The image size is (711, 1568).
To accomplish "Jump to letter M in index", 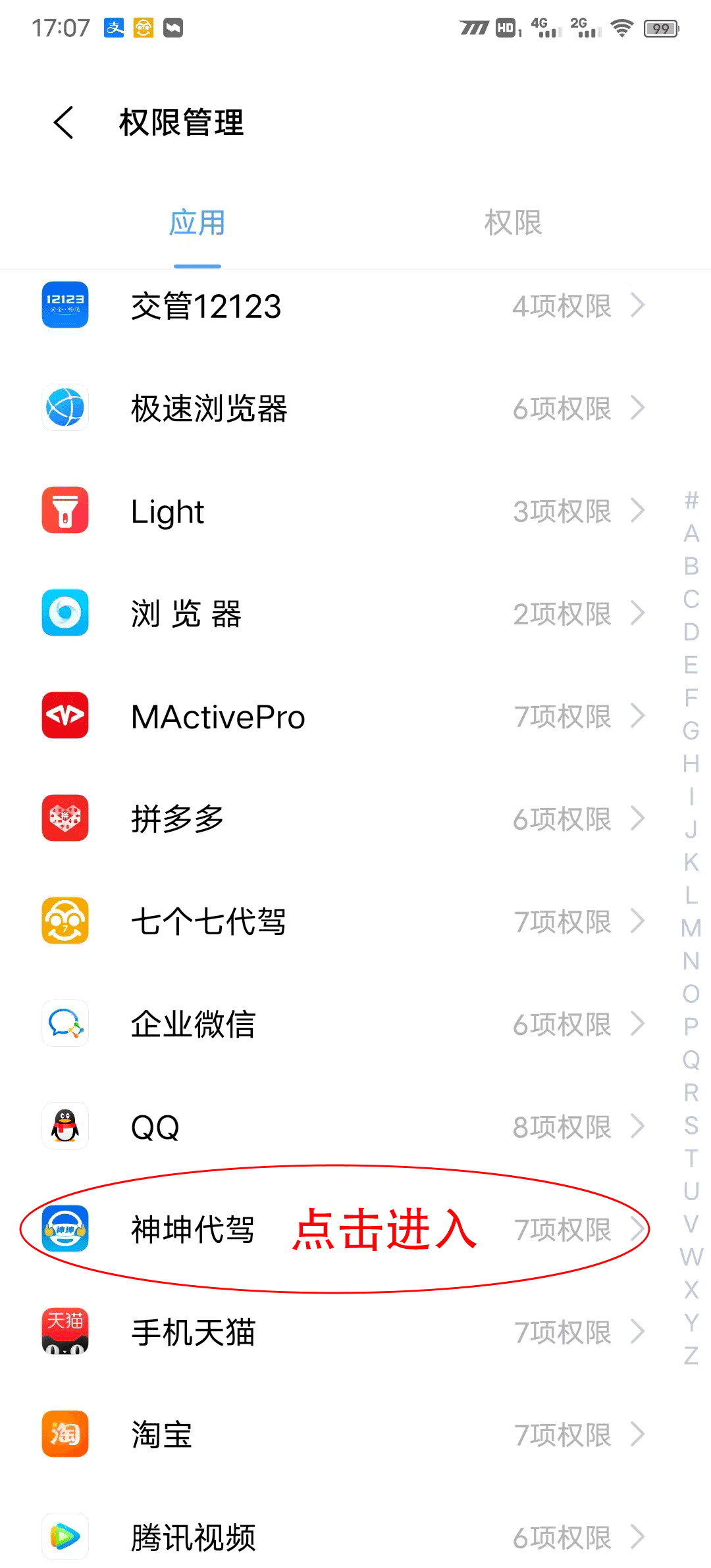I will pyautogui.click(x=691, y=928).
